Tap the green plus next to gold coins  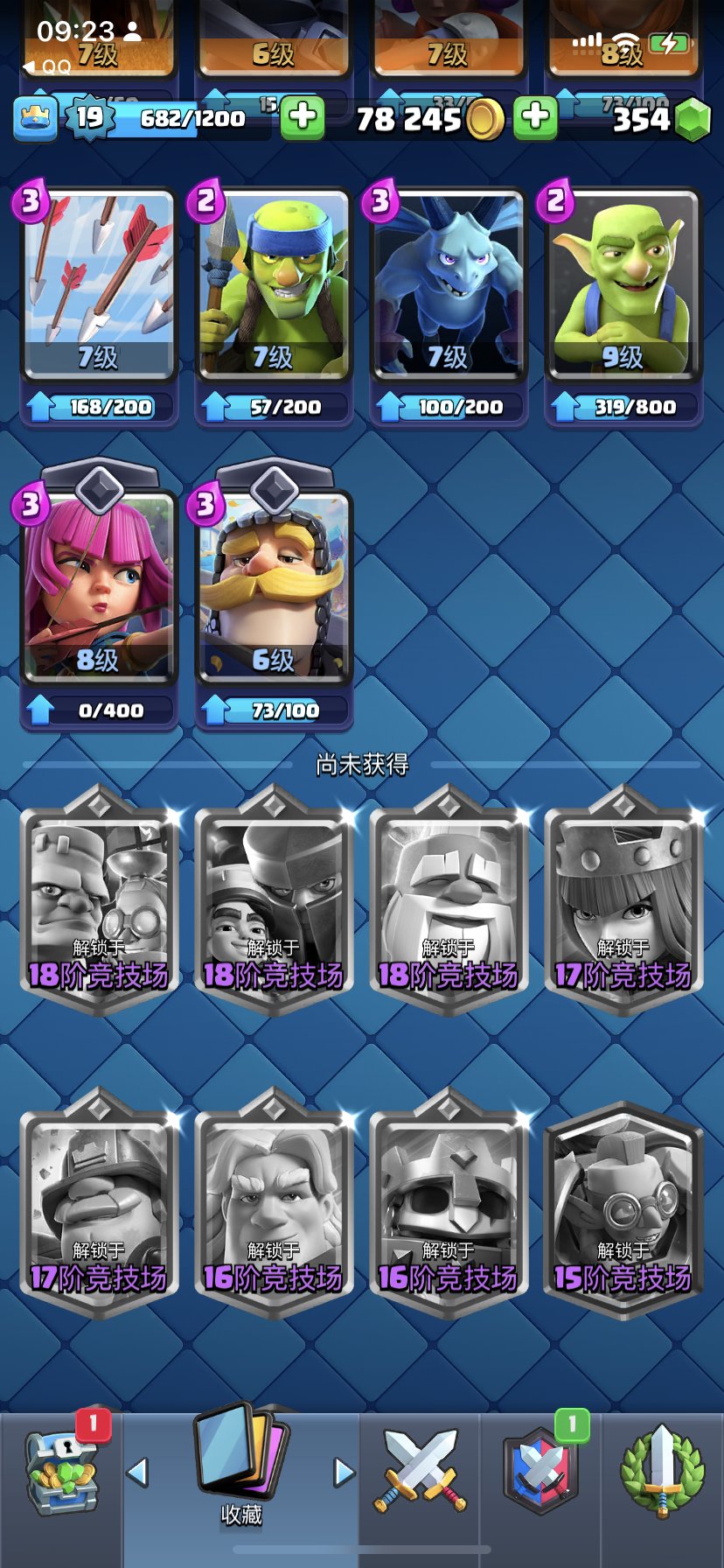pyautogui.click(x=535, y=118)
